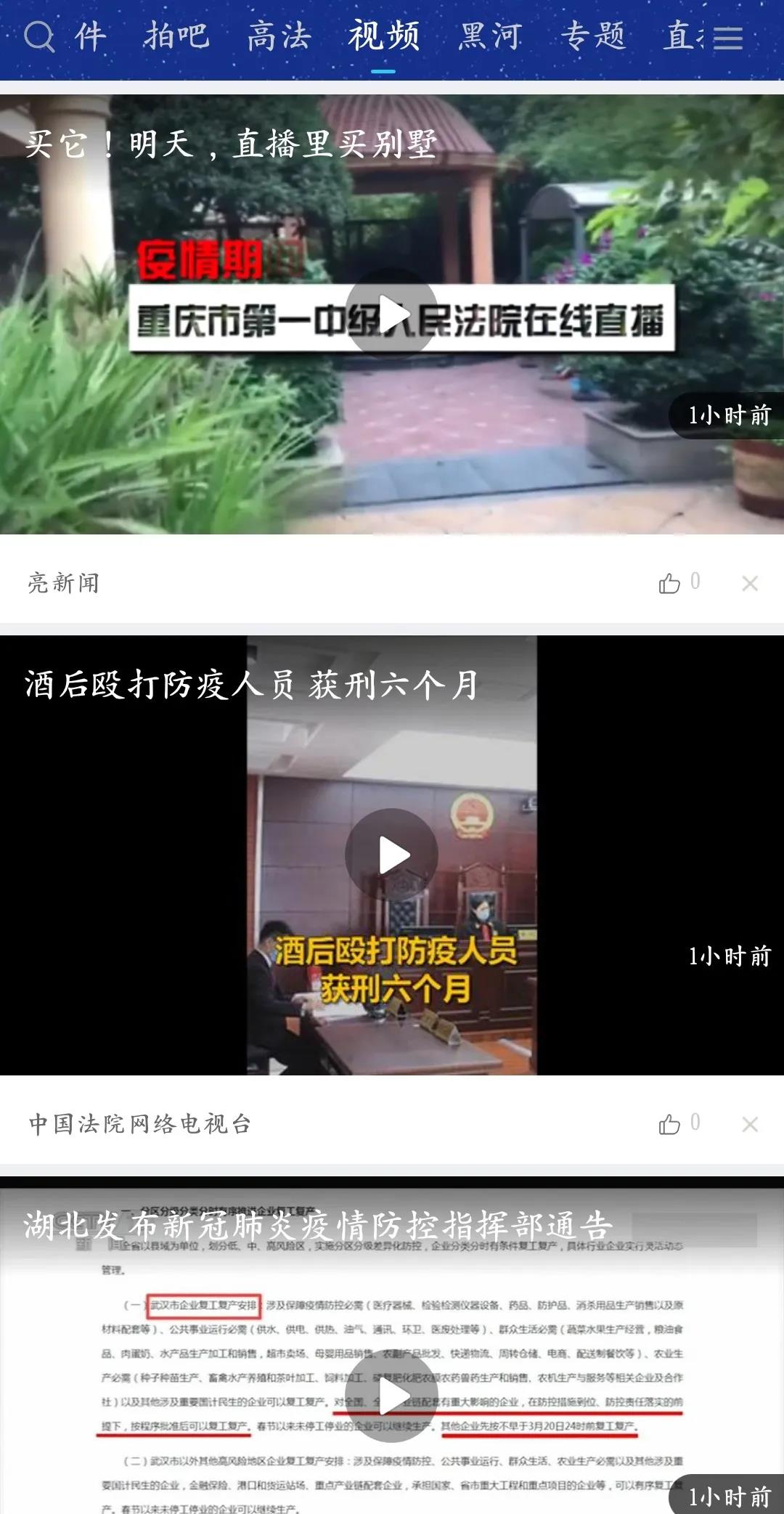Switch to the 黑河 tab
The height and width of the screenshot is (1514, 784).
[490, 36]
